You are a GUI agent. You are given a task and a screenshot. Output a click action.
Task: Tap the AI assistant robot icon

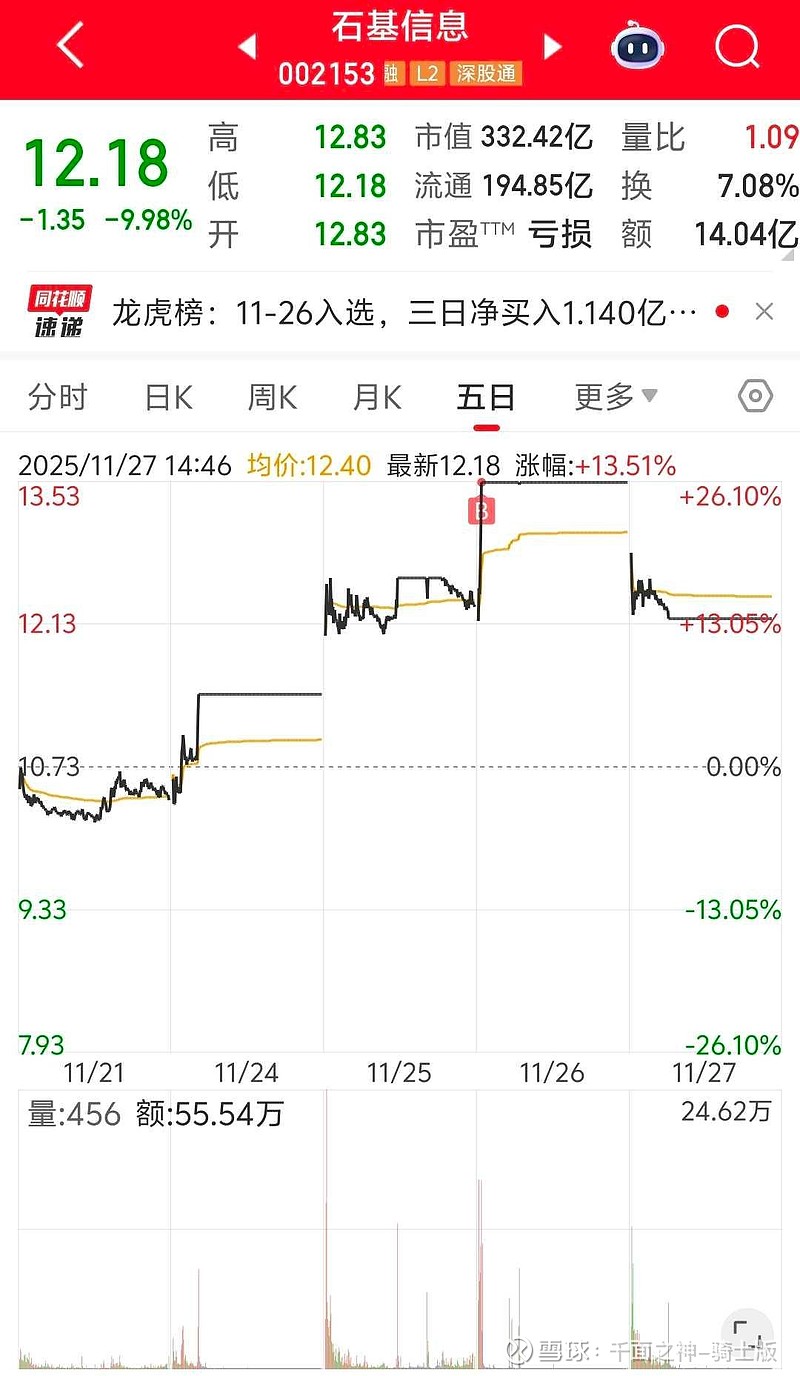638,46
